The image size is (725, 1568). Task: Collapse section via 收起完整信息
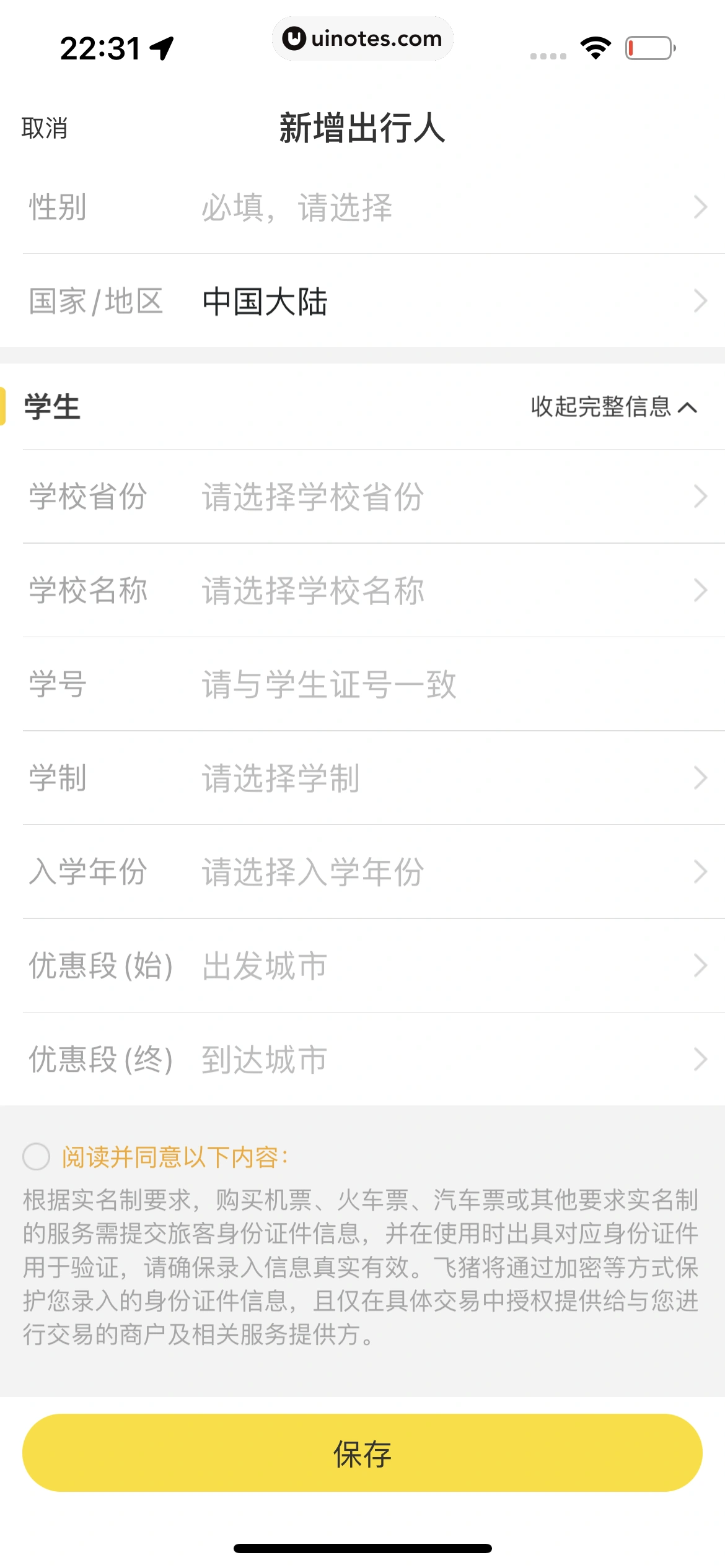[x=613, y=407]
